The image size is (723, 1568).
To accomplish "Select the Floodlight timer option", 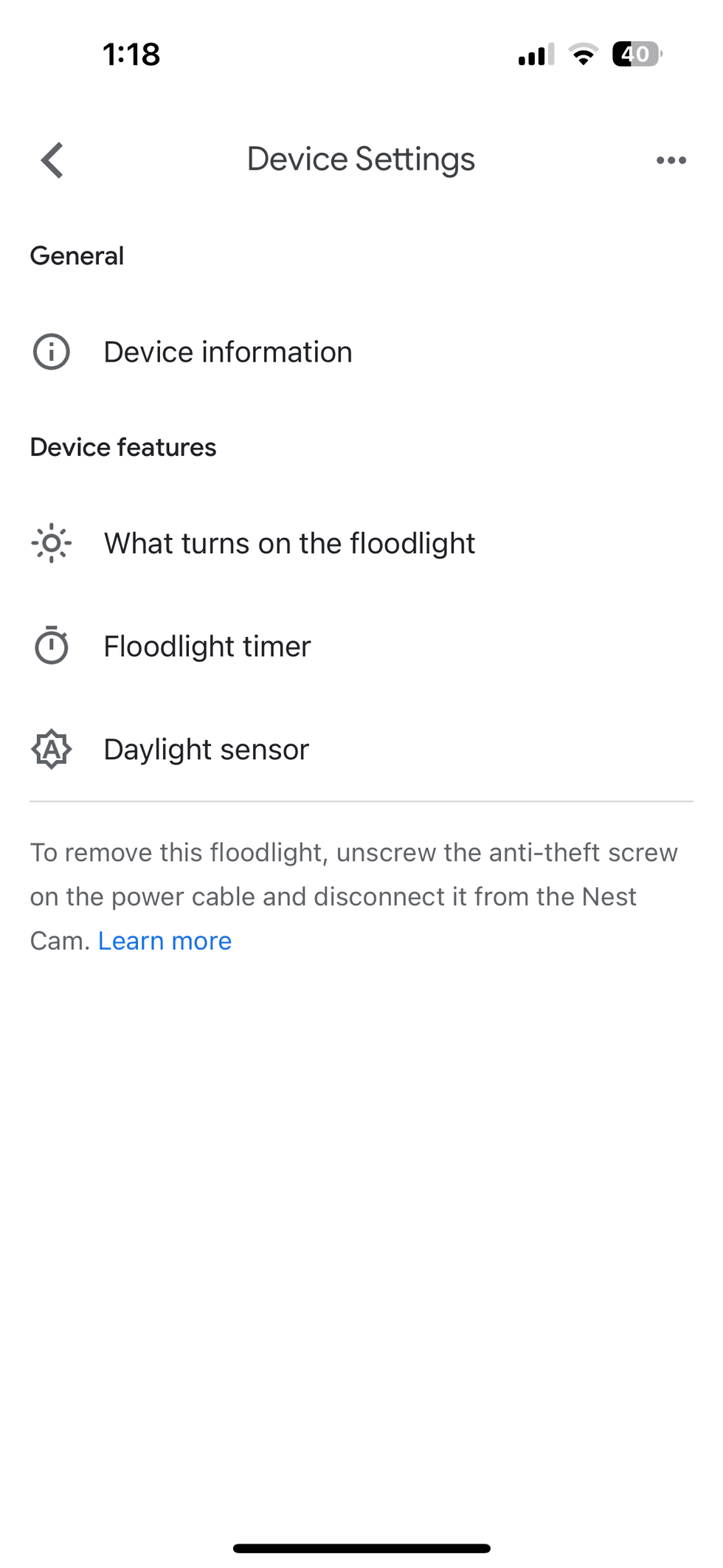I will coord(207,646).
